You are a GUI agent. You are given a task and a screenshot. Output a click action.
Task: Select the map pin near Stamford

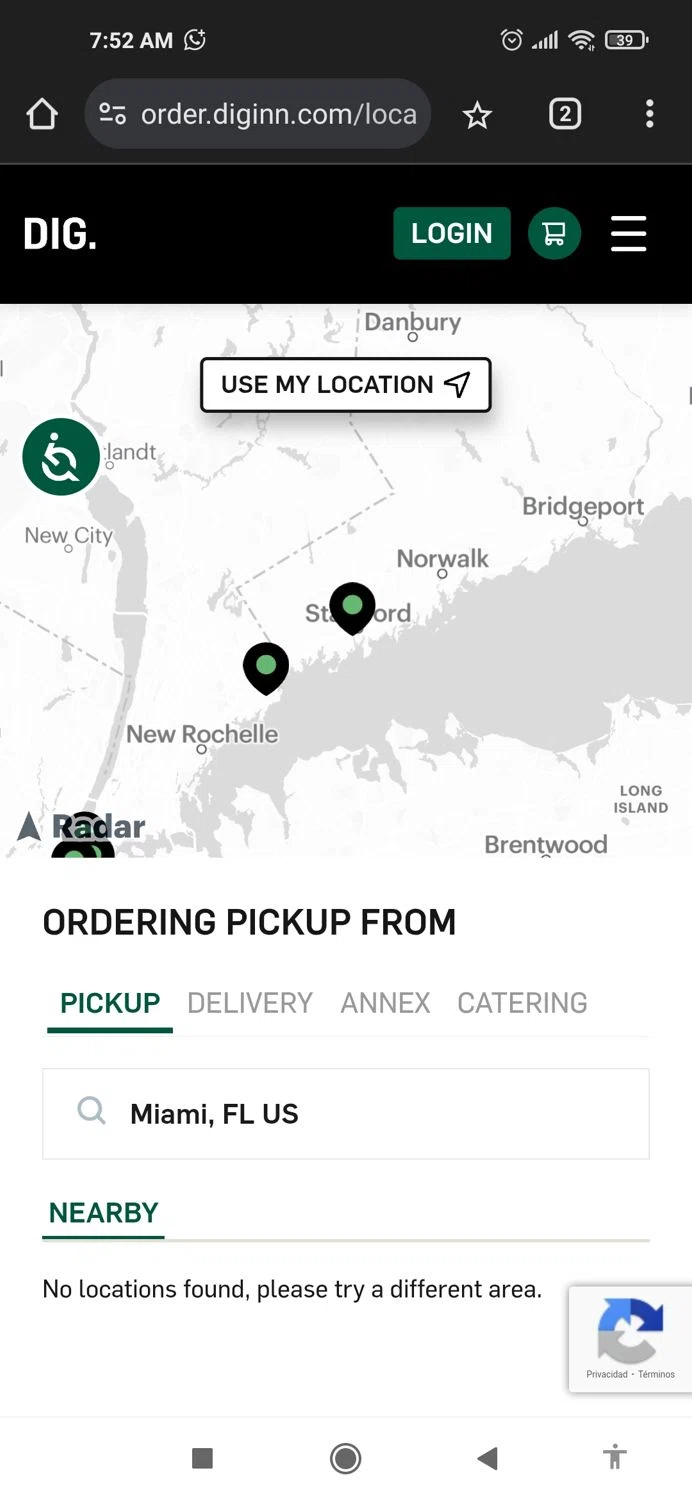(x=352, y=606)
